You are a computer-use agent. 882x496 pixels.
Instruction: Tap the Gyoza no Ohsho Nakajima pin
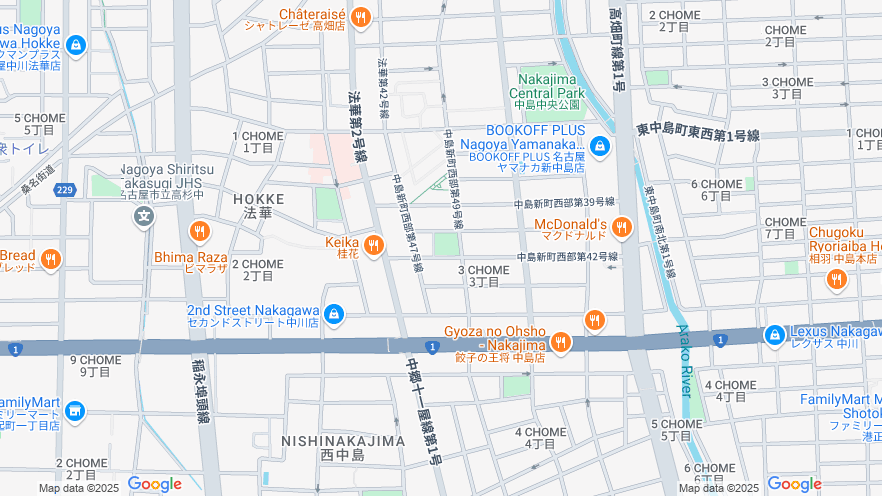(x=560, y=343)
